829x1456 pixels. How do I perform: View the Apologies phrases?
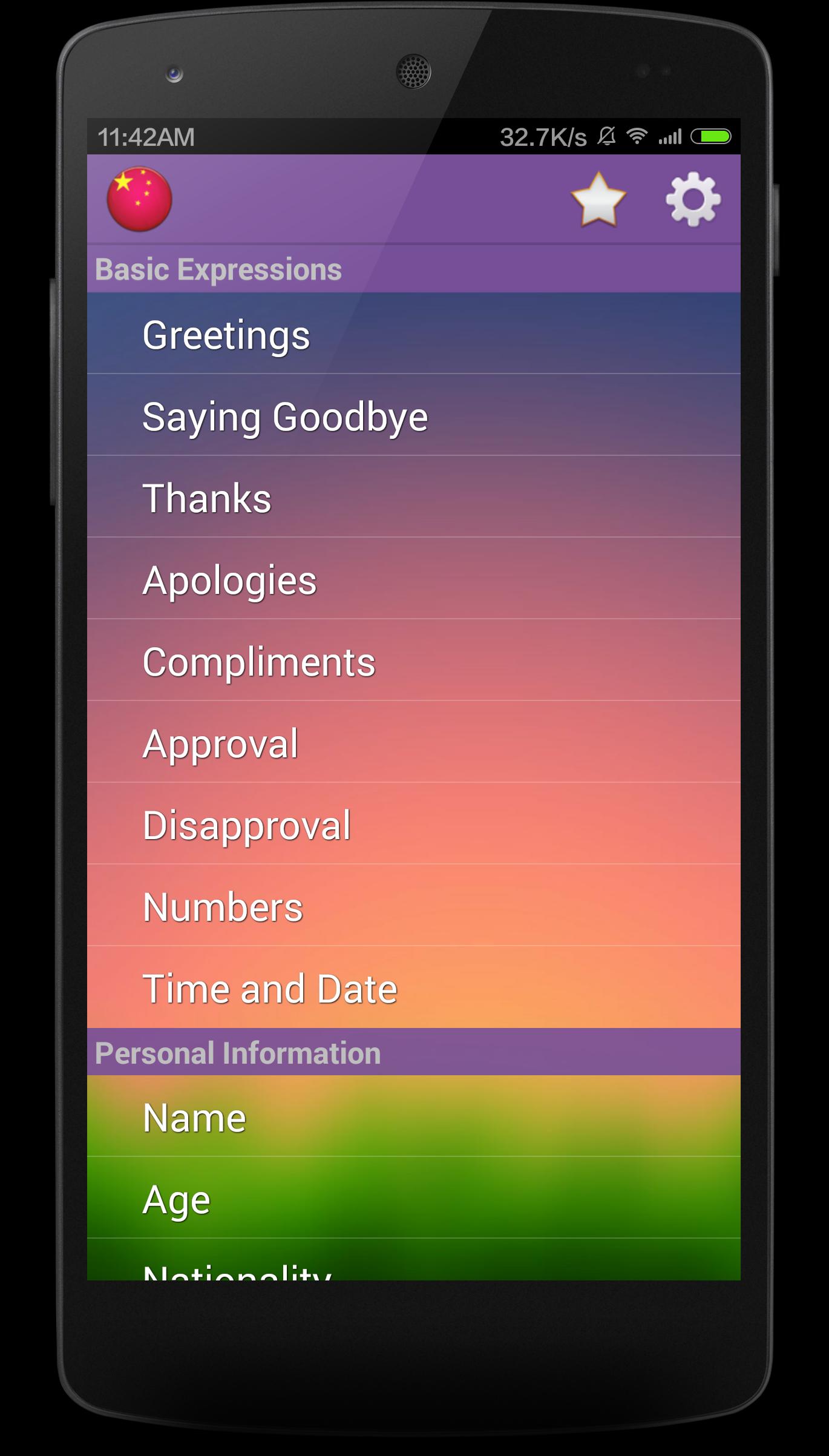(x=413, y=579)
